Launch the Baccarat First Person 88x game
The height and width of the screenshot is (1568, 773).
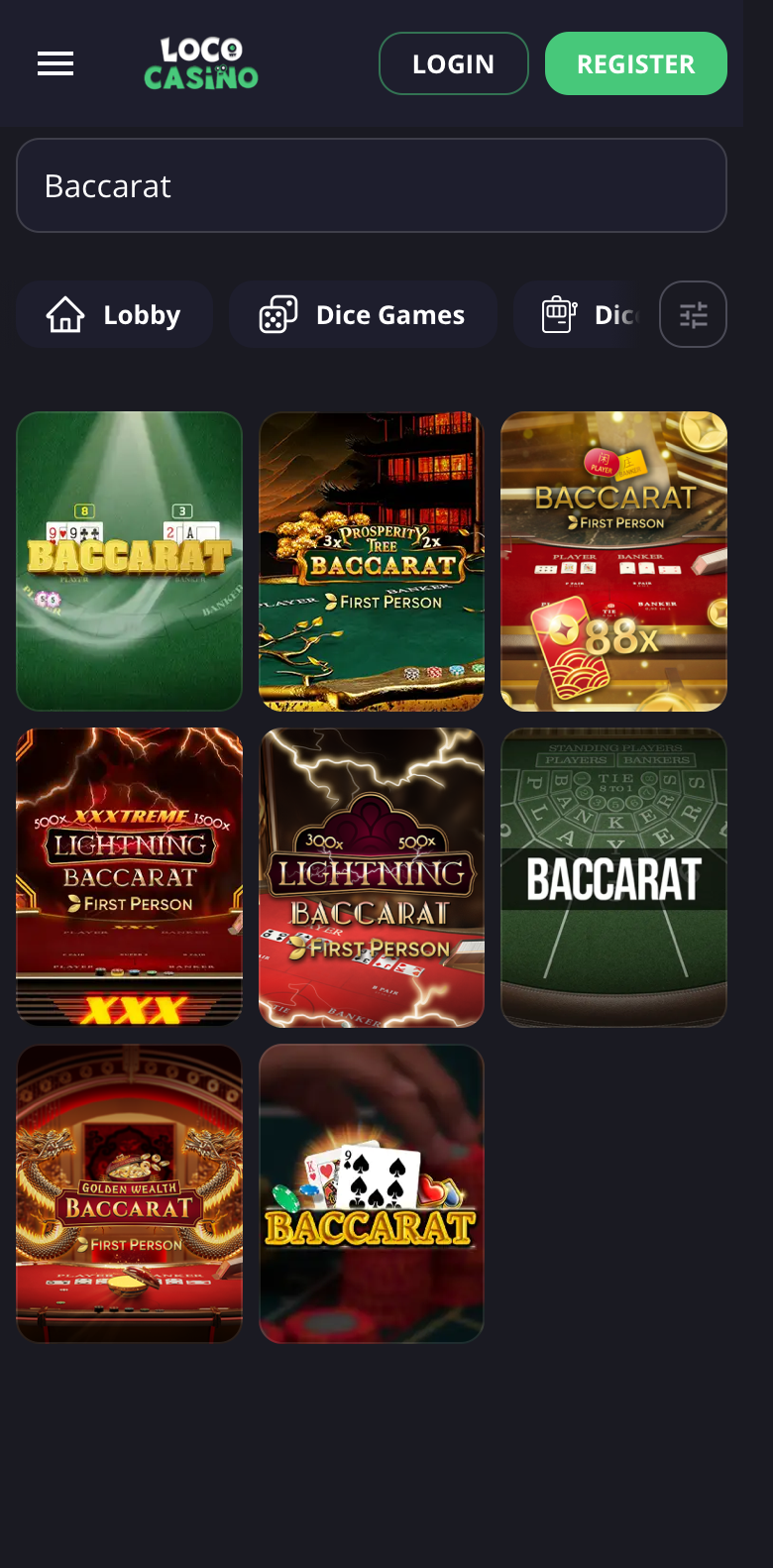(614, 561)
